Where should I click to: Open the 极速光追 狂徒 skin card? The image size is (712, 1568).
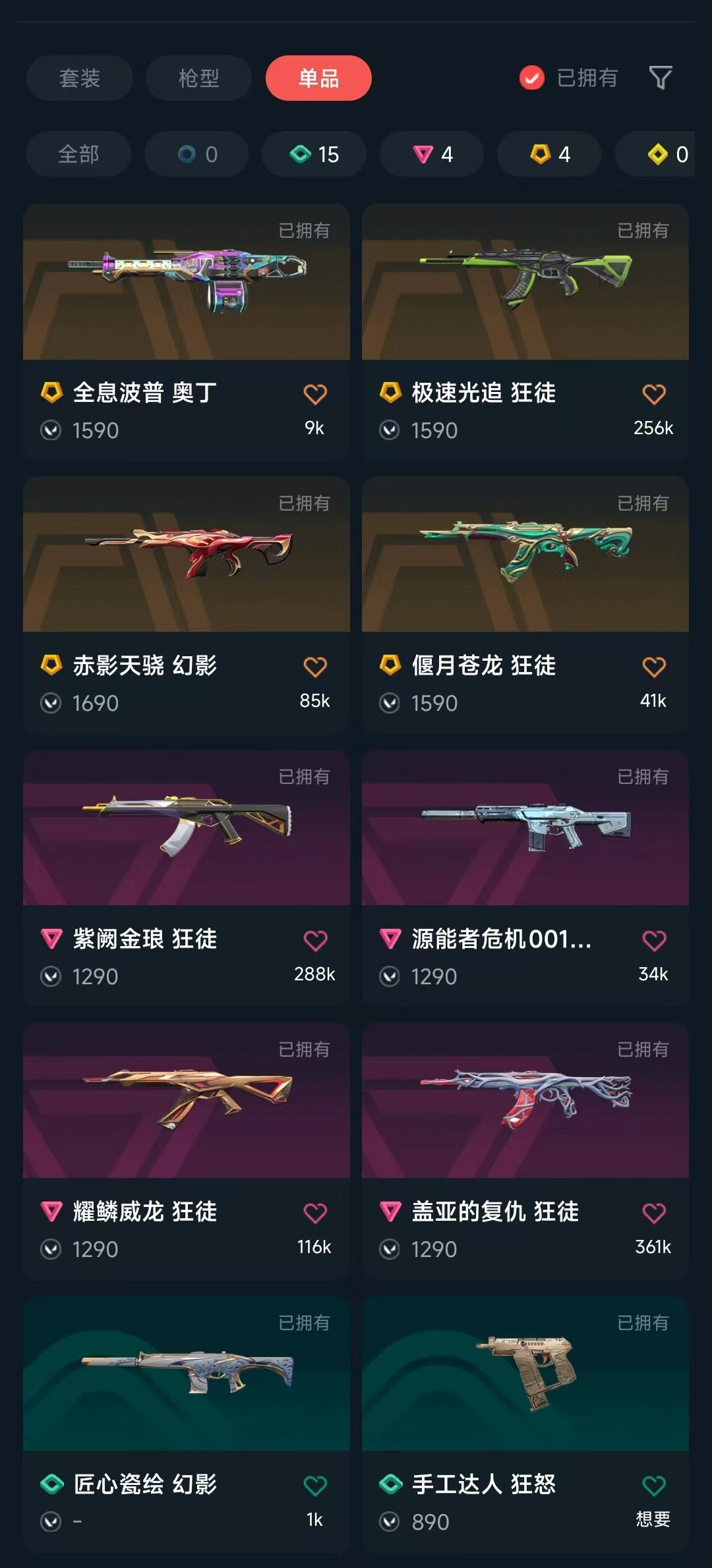525,332
